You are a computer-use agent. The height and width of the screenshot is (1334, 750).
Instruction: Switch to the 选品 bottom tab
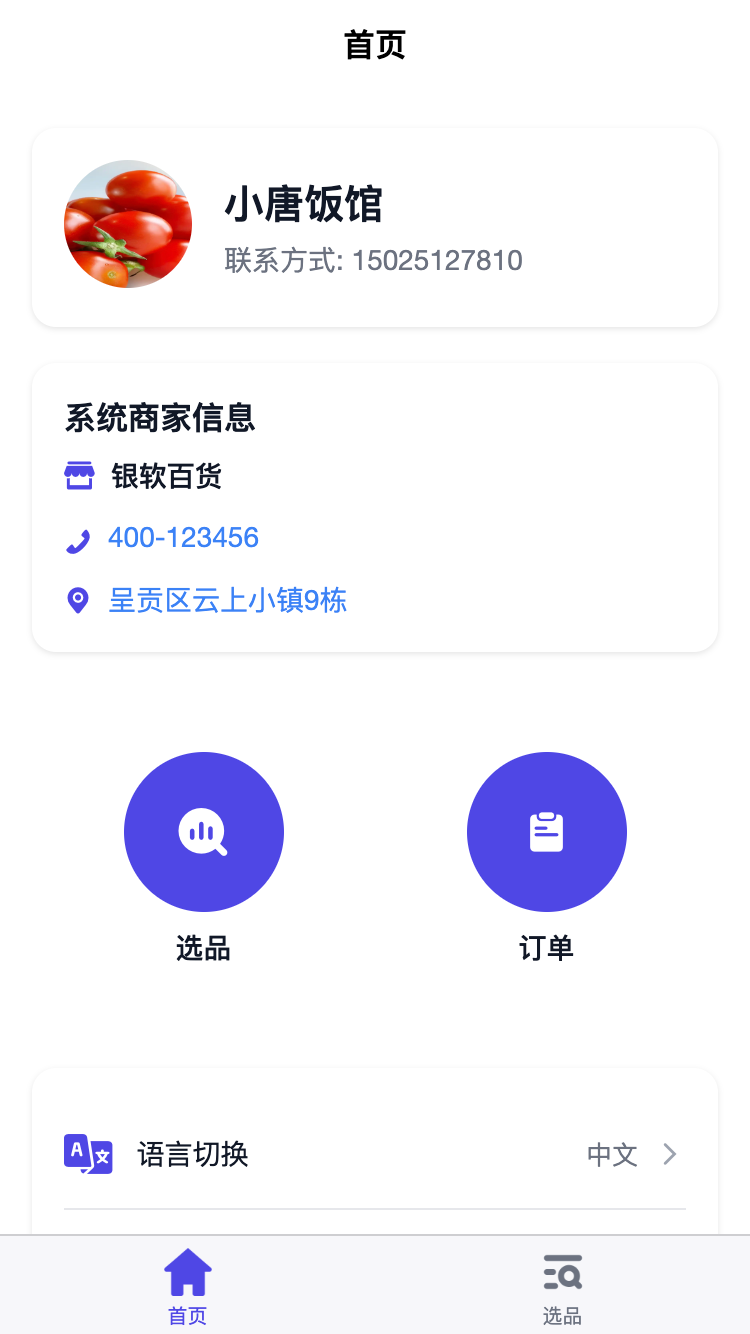562,1286
